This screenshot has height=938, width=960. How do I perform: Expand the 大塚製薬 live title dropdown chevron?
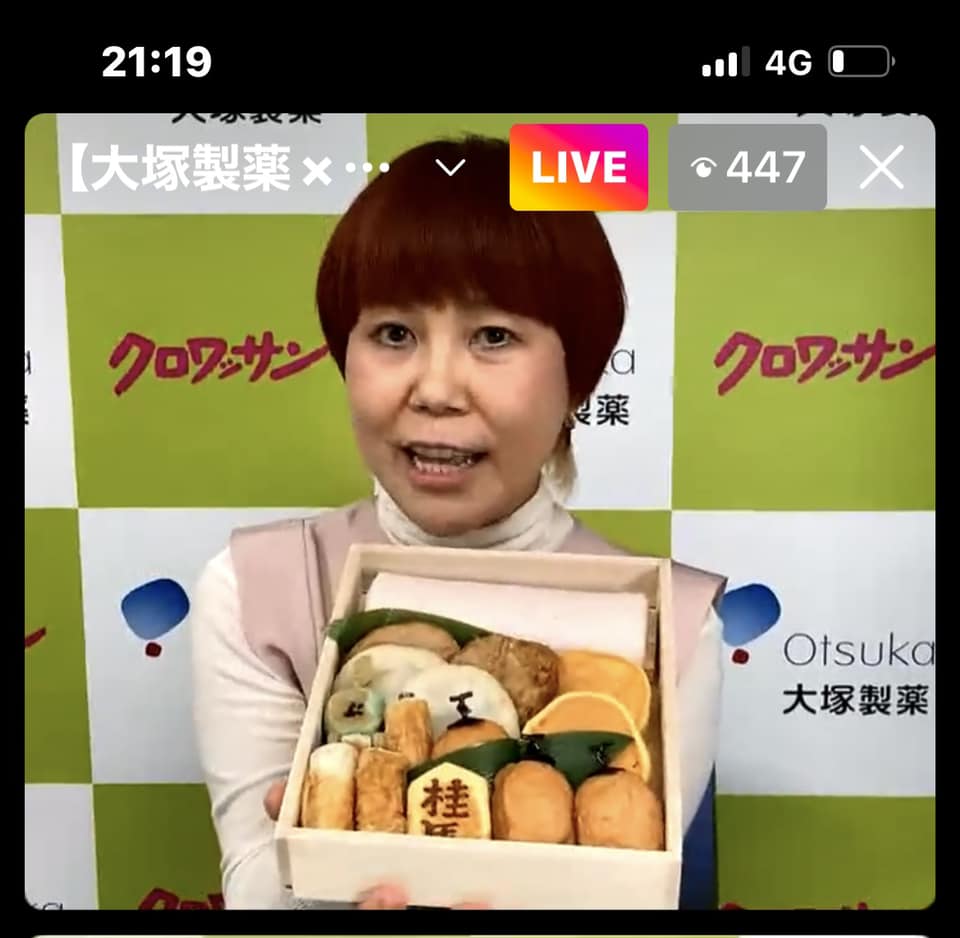pos(451,167)
